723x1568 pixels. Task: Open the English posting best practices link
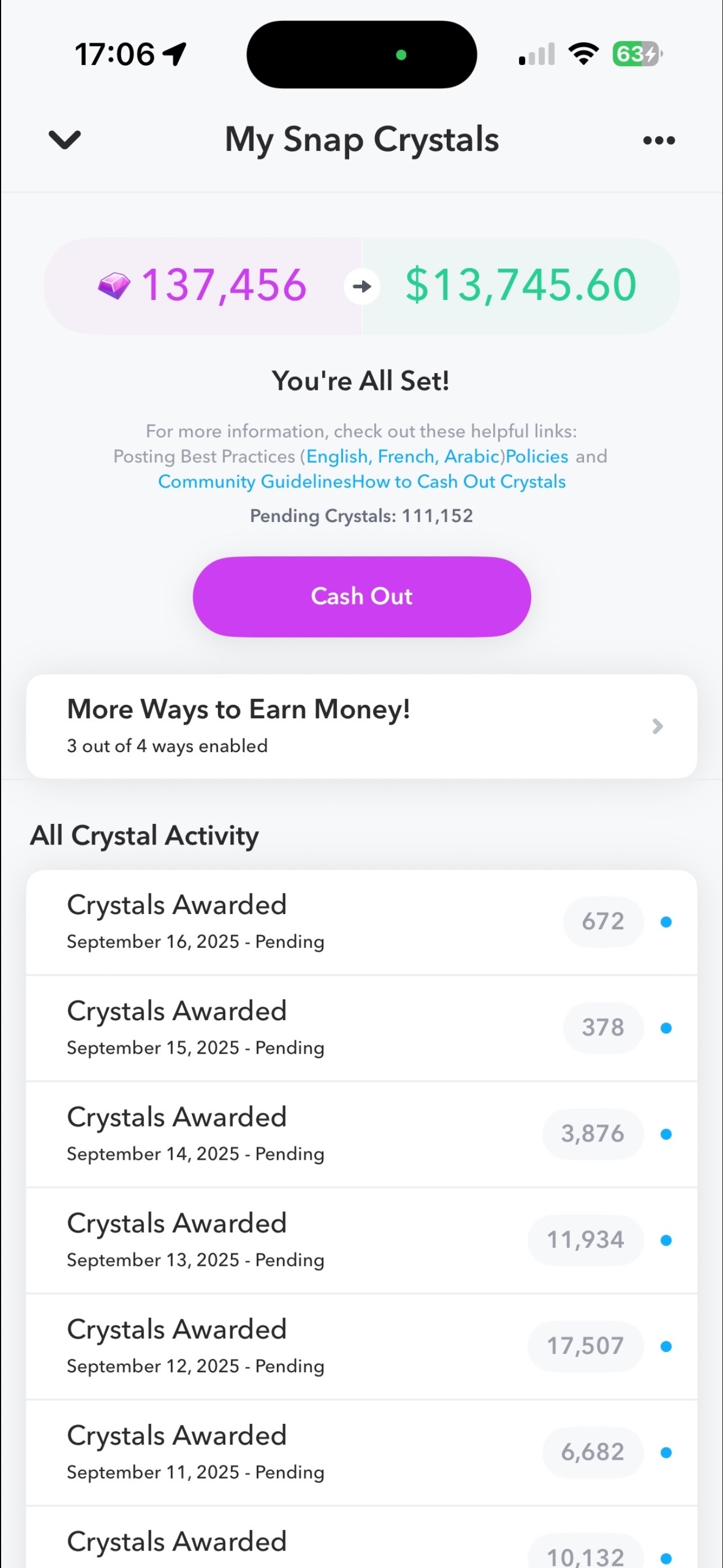coord(337,456)
